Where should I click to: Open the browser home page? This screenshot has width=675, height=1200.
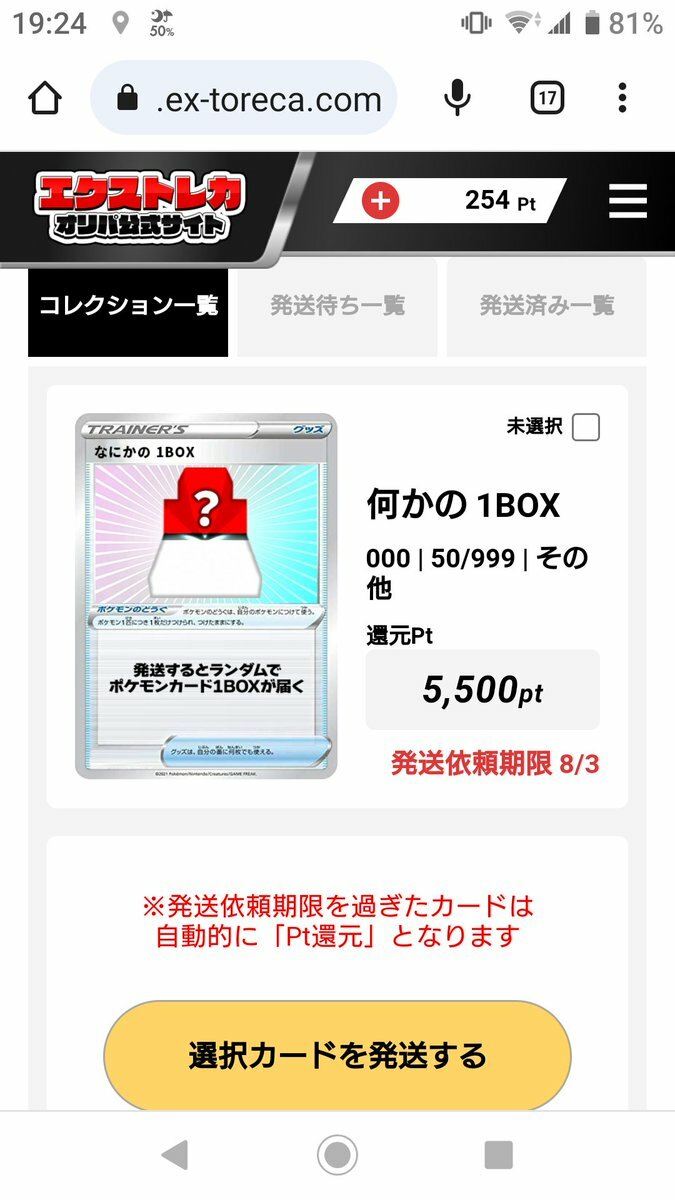[x=45, y=98]
